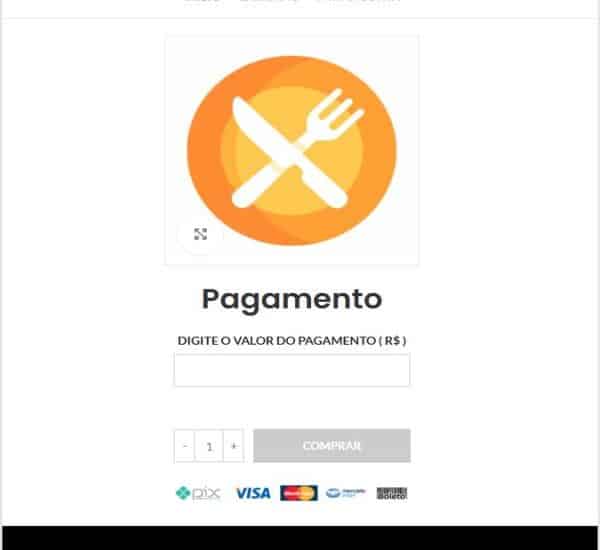This screenshot has width=600, height=550.
Task: Tap the Comprar button
Action: click(331, 446)
